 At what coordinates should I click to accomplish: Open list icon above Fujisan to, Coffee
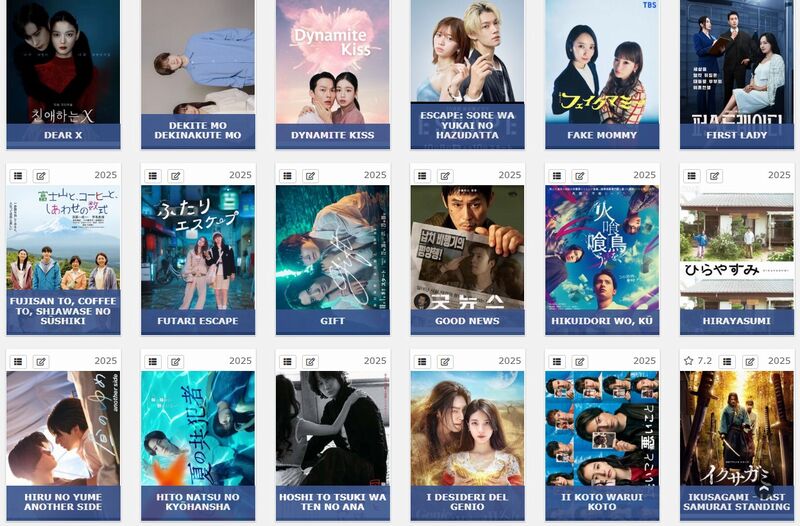pos(18,176)
